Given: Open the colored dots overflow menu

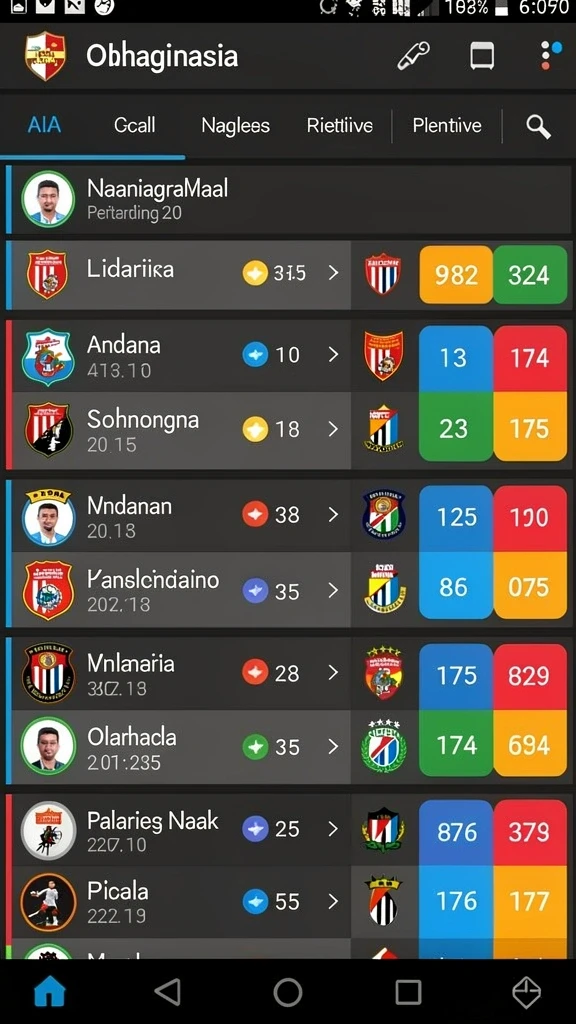Looking at the screenshot, I should point(550,56).
